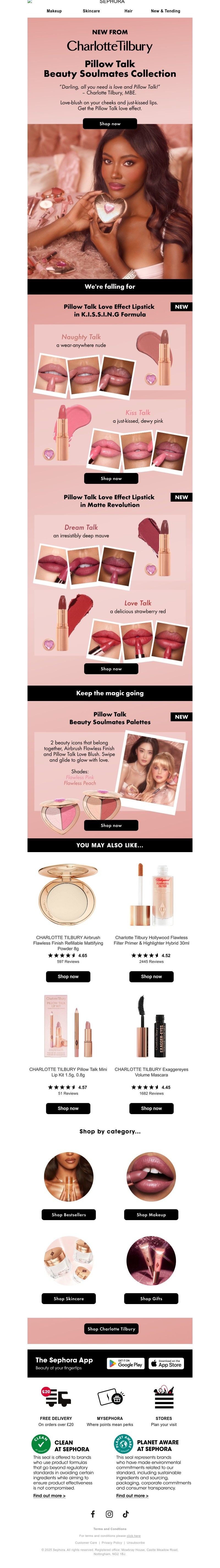Shop now for Exaggereyes Volume Mascara
Viewport: 220px width, 1568px height.
point(151,1108)
